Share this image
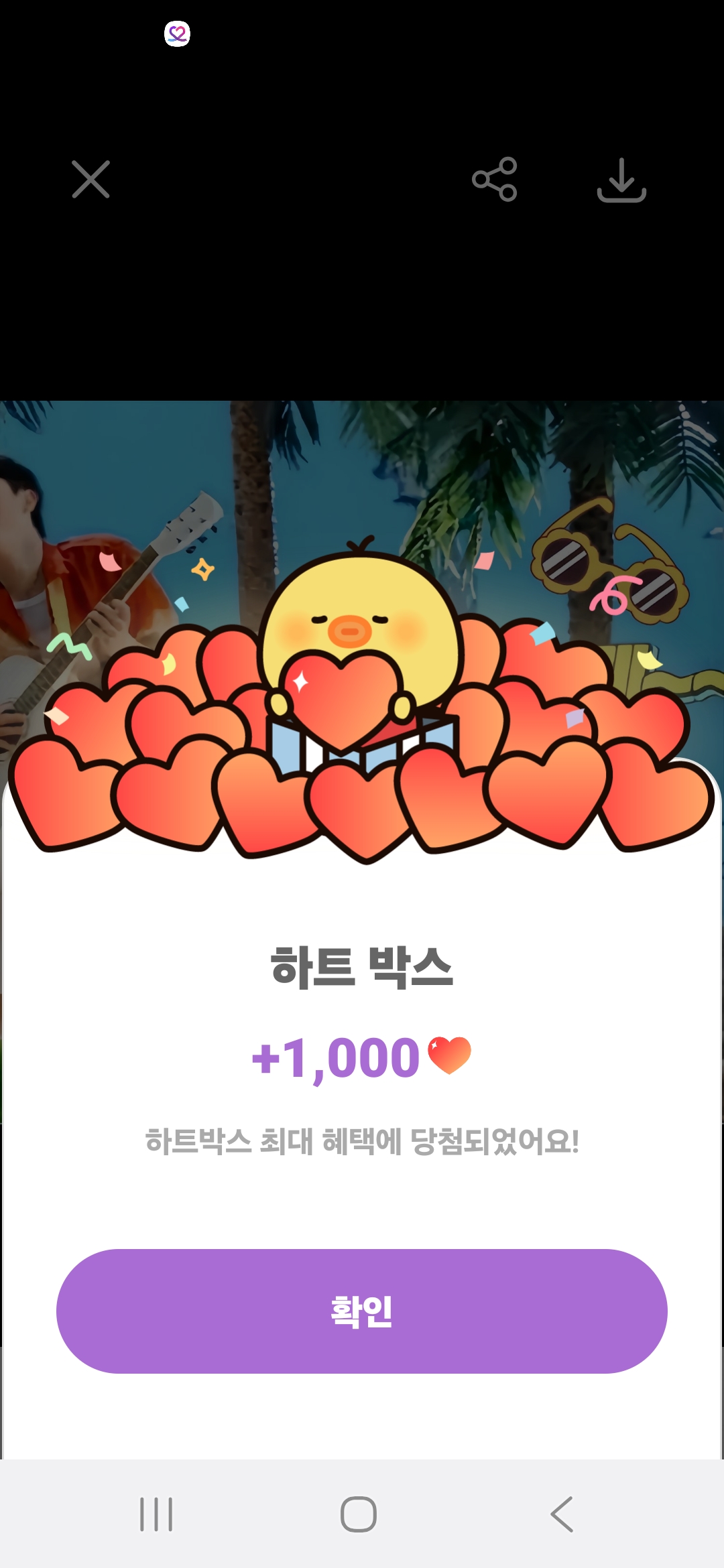This screenshot has height=1568, width=724. [x=495, y=180]
